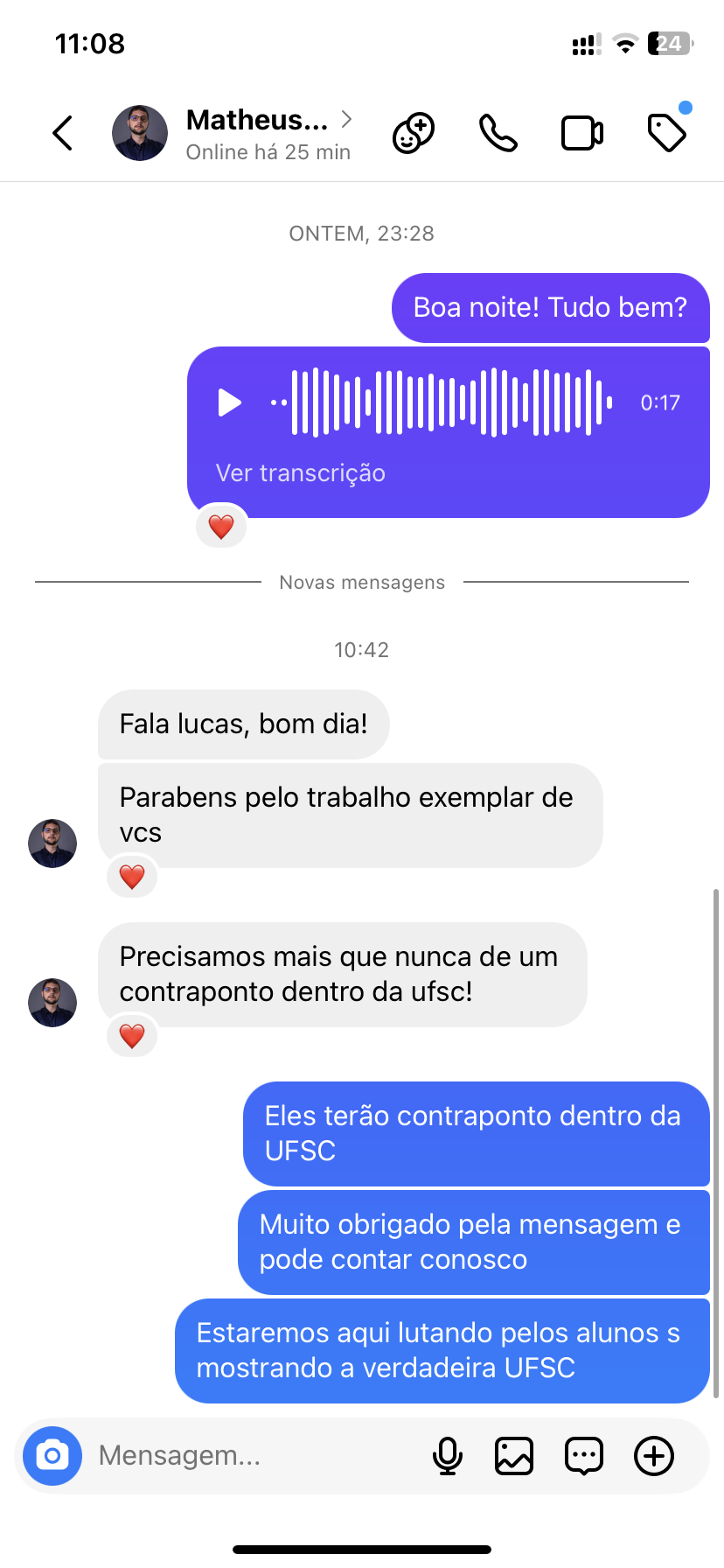This screenshot has height=1568, width=724.
Task: Open the create sticker avatar icon
Action: (x=414, y=133)
